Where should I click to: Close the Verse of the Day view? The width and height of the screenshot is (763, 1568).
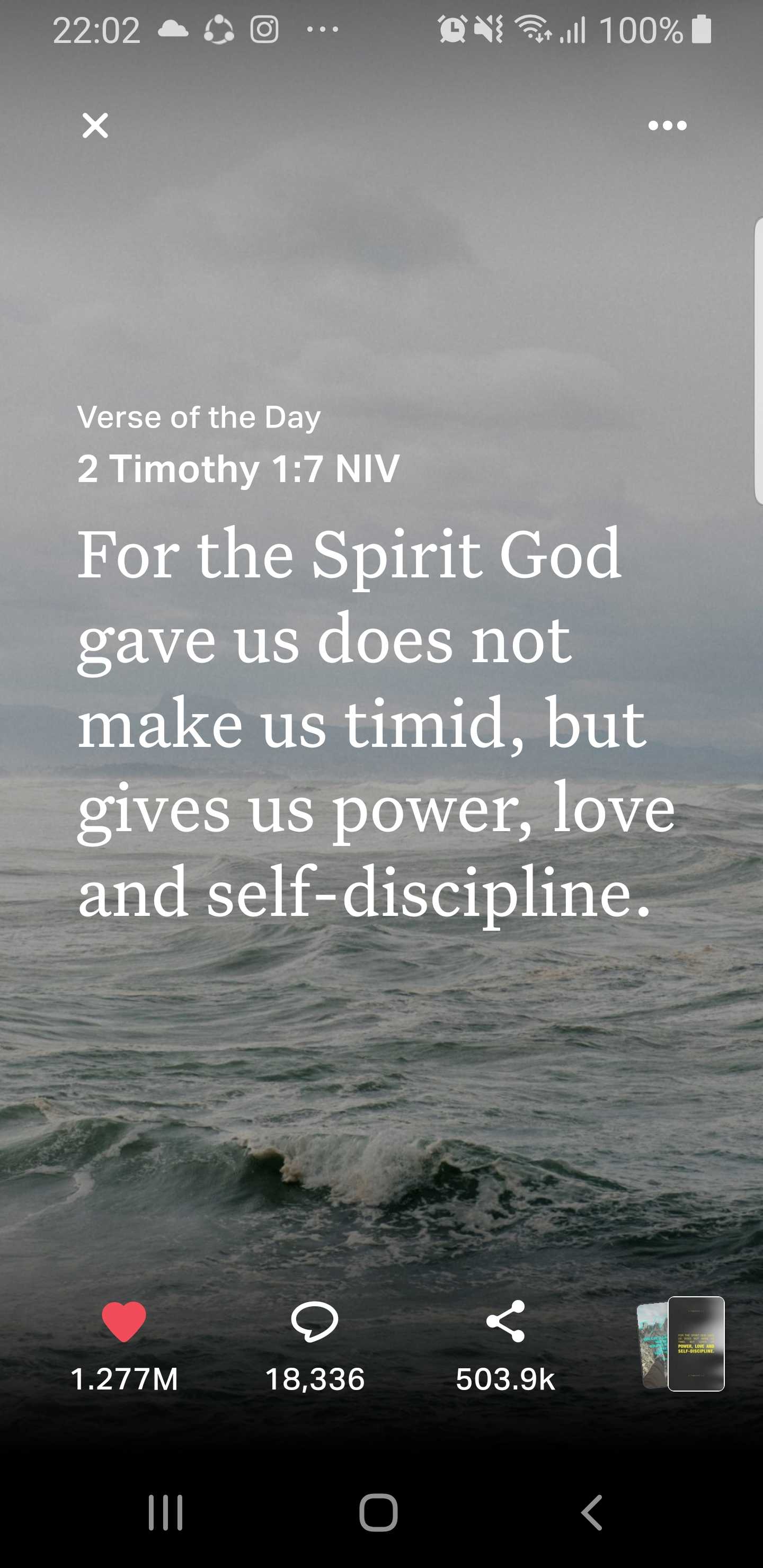(95, 126)
